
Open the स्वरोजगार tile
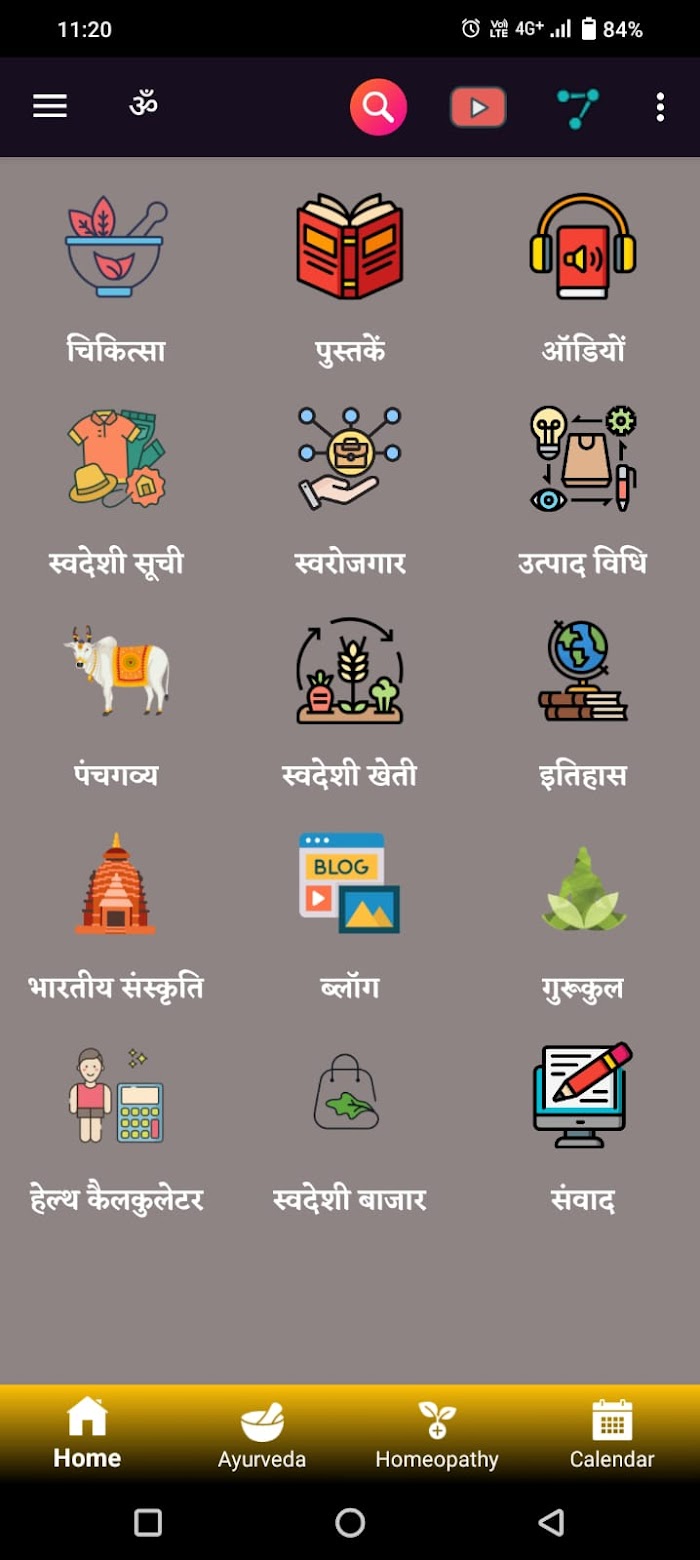pos(350,492)
